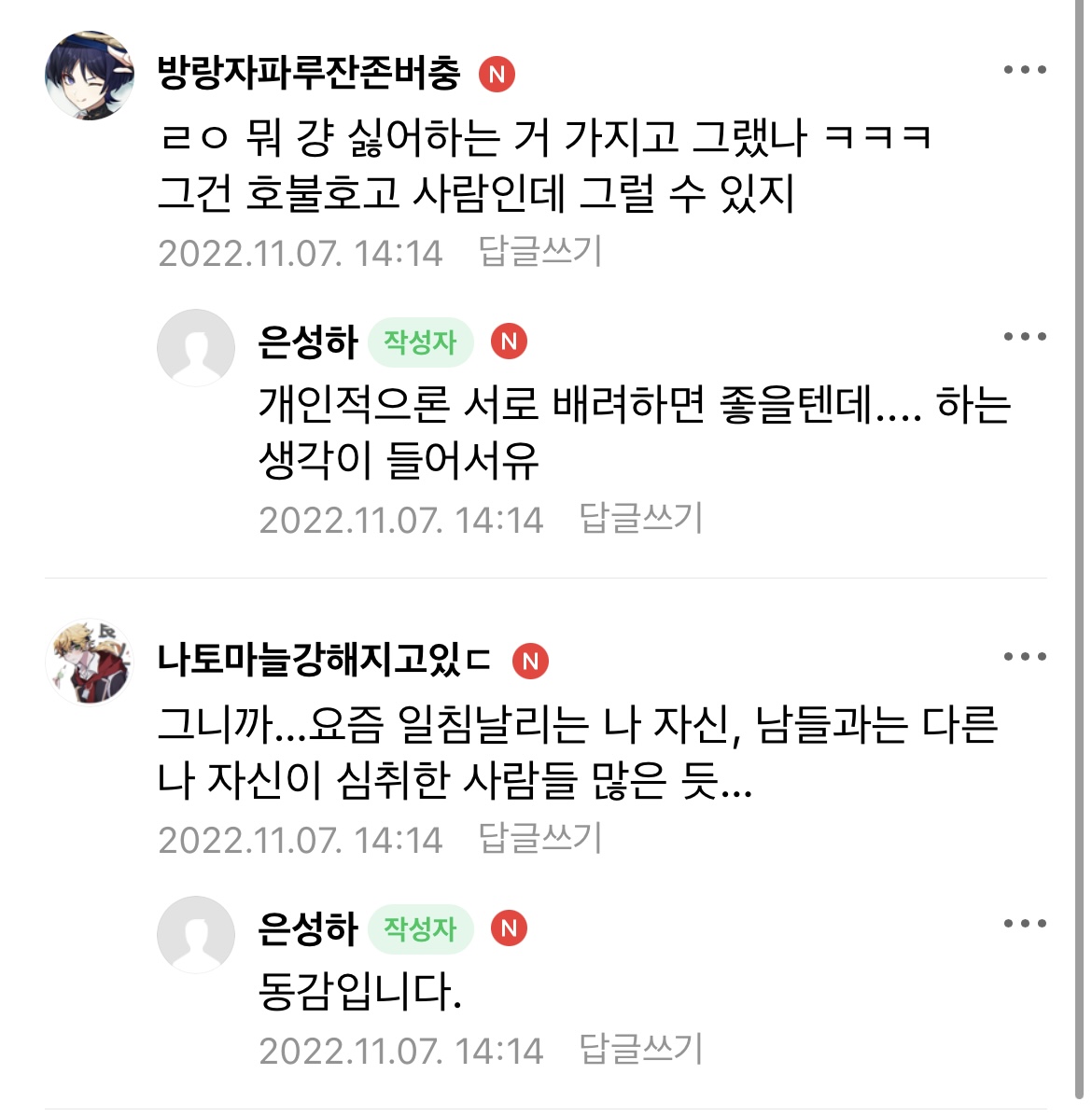
Task: Open overflow menu on 은성하's 개인적으론 reply
Action: (1024, 337)
